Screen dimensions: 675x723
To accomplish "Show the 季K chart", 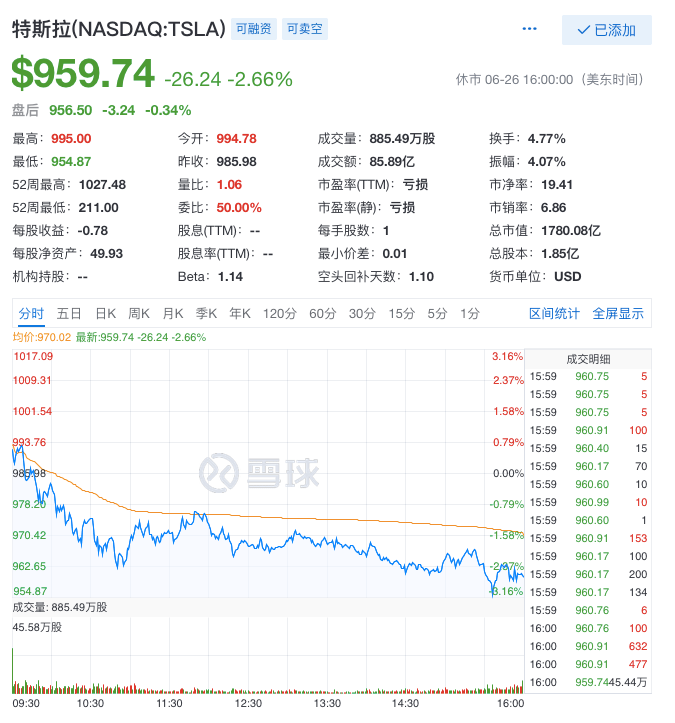I will coord(206,313).
